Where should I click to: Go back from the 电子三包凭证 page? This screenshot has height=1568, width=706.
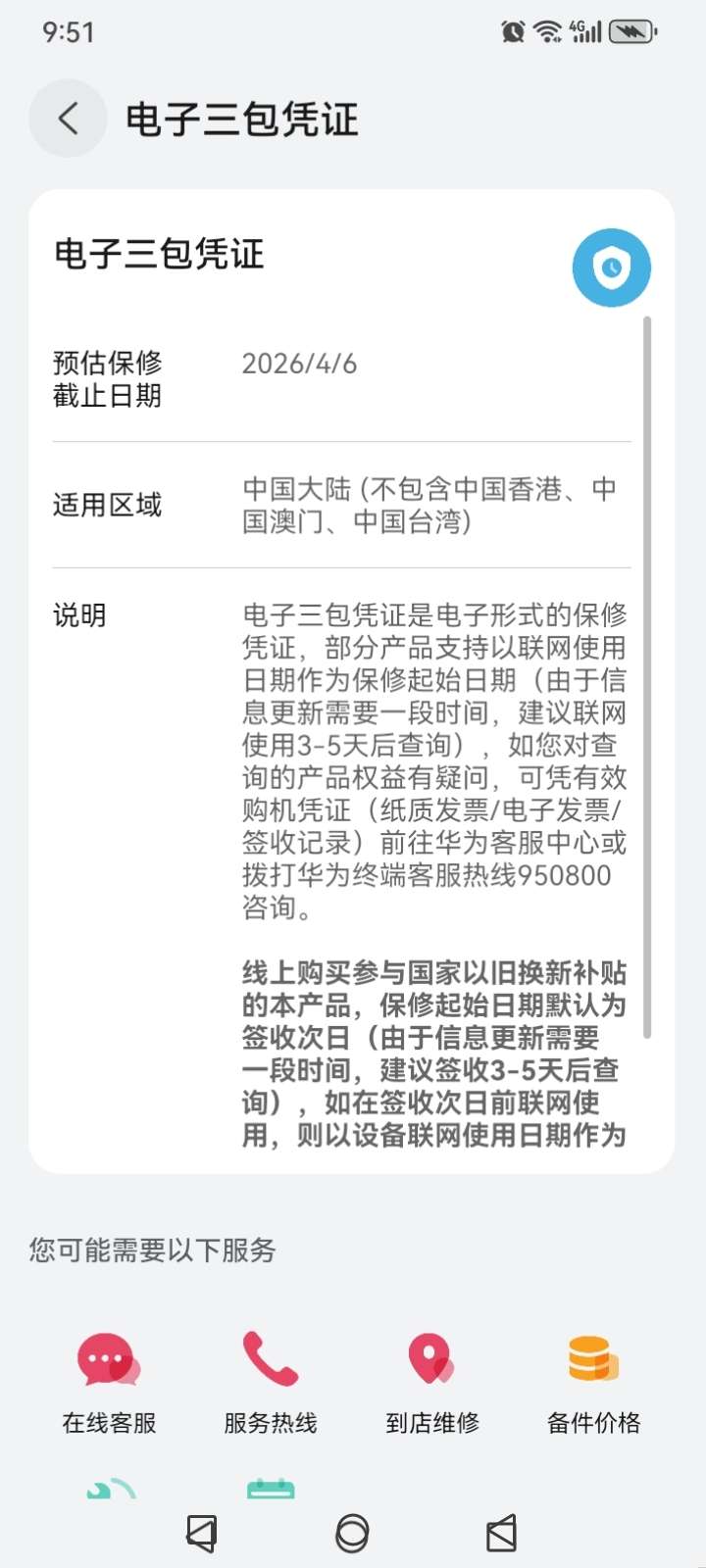click(x=68, y=120)
